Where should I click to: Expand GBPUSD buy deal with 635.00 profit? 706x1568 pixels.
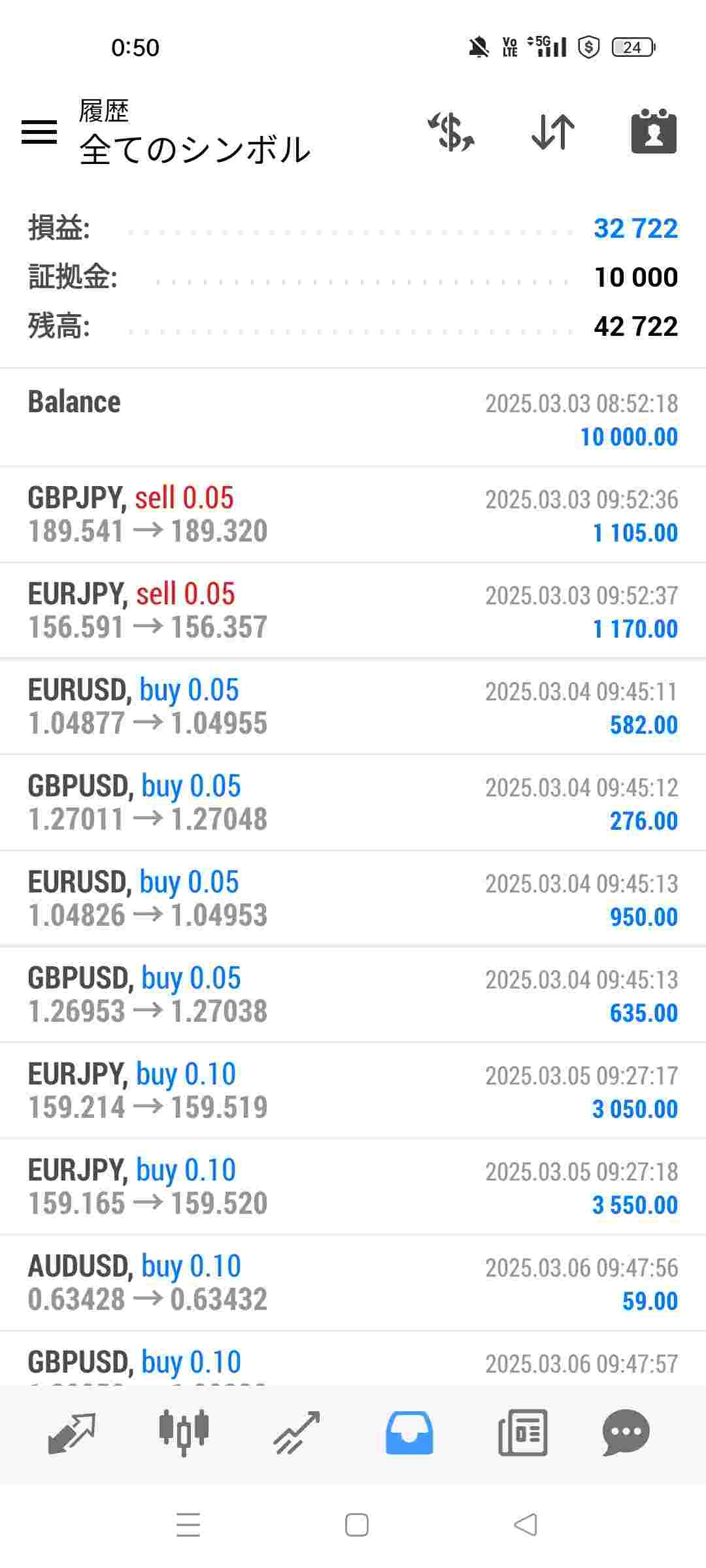tap(353, 995)
